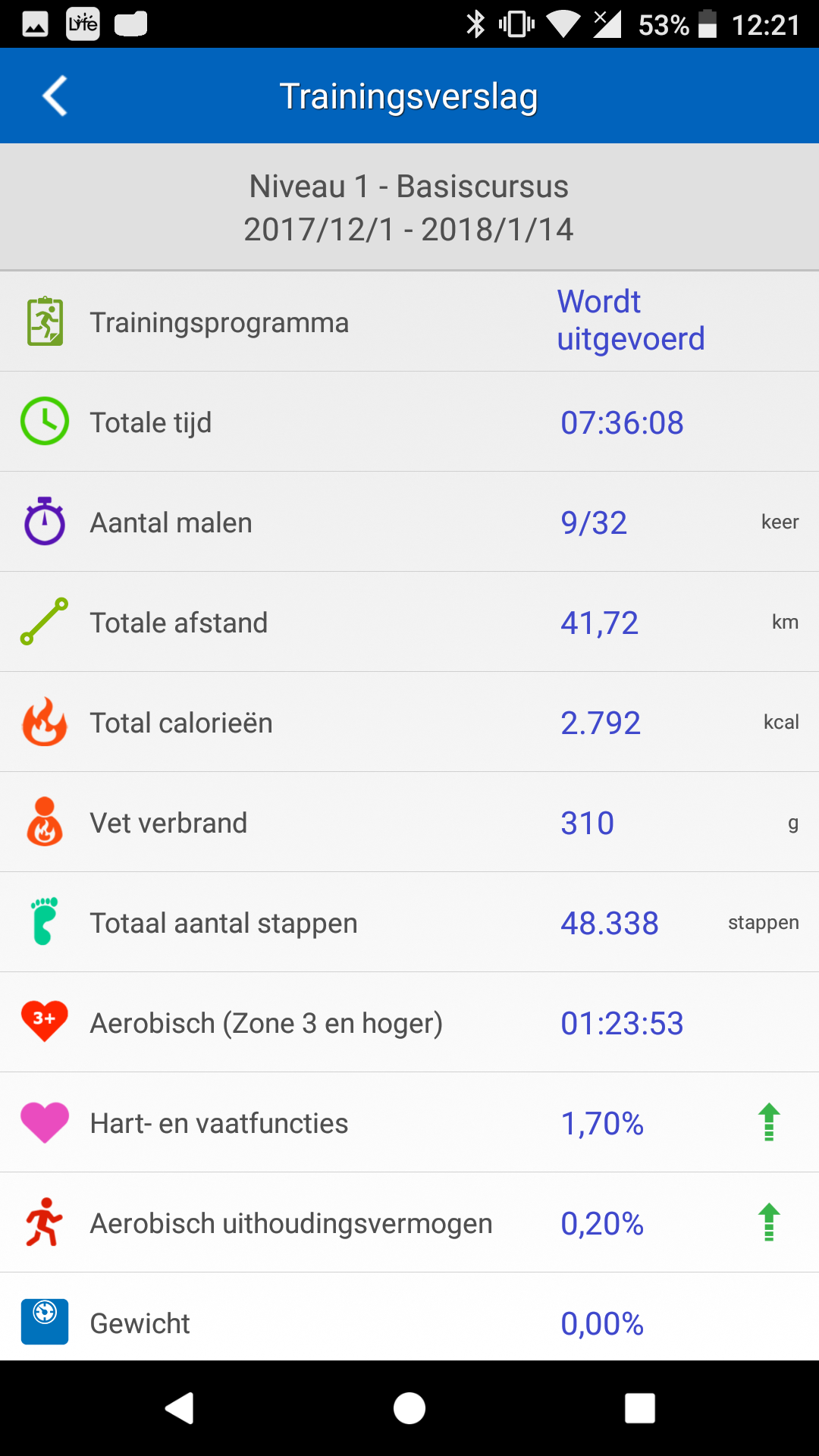819x1456 pixels.
Task: Open recent apps from navigation bar
Action: 639,1408
